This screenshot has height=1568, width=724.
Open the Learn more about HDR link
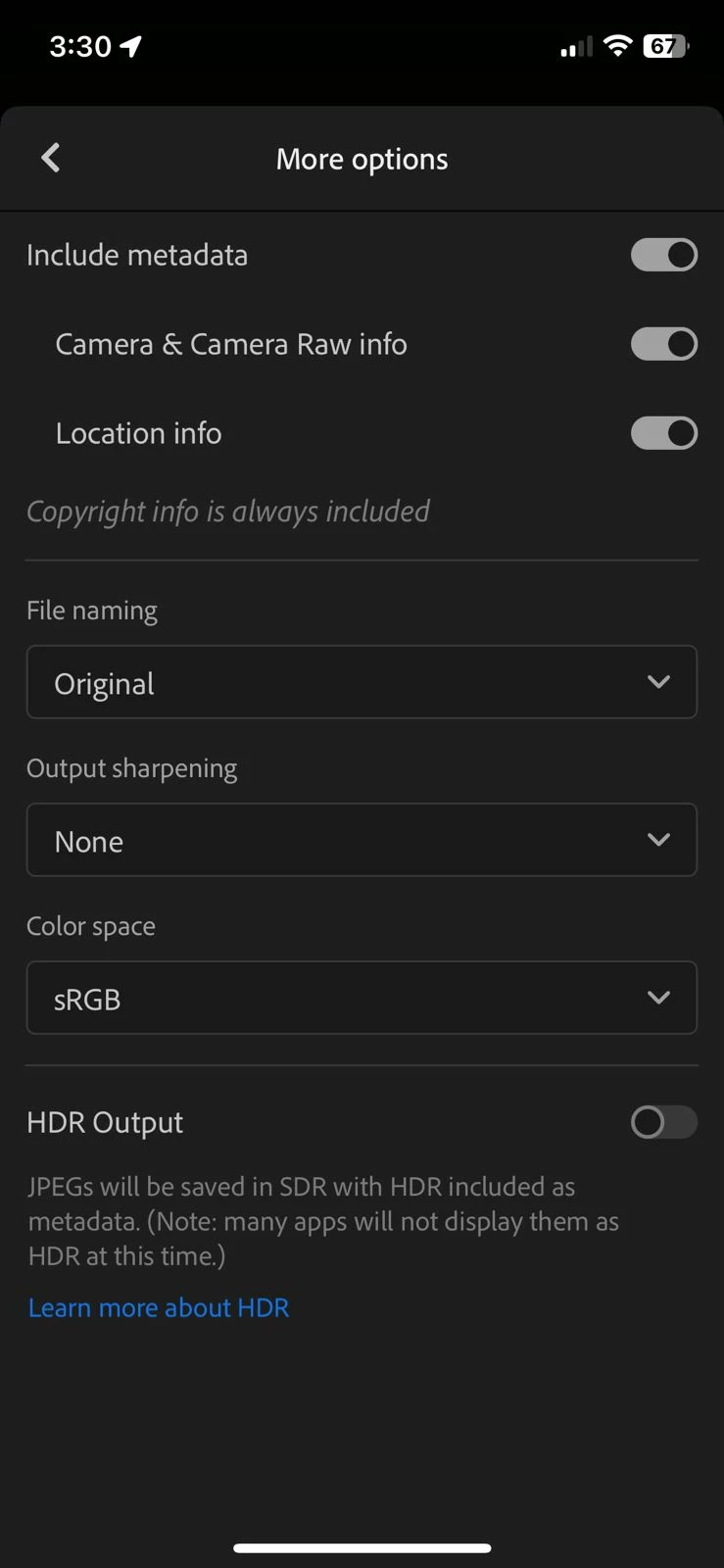pos(159,1307)
